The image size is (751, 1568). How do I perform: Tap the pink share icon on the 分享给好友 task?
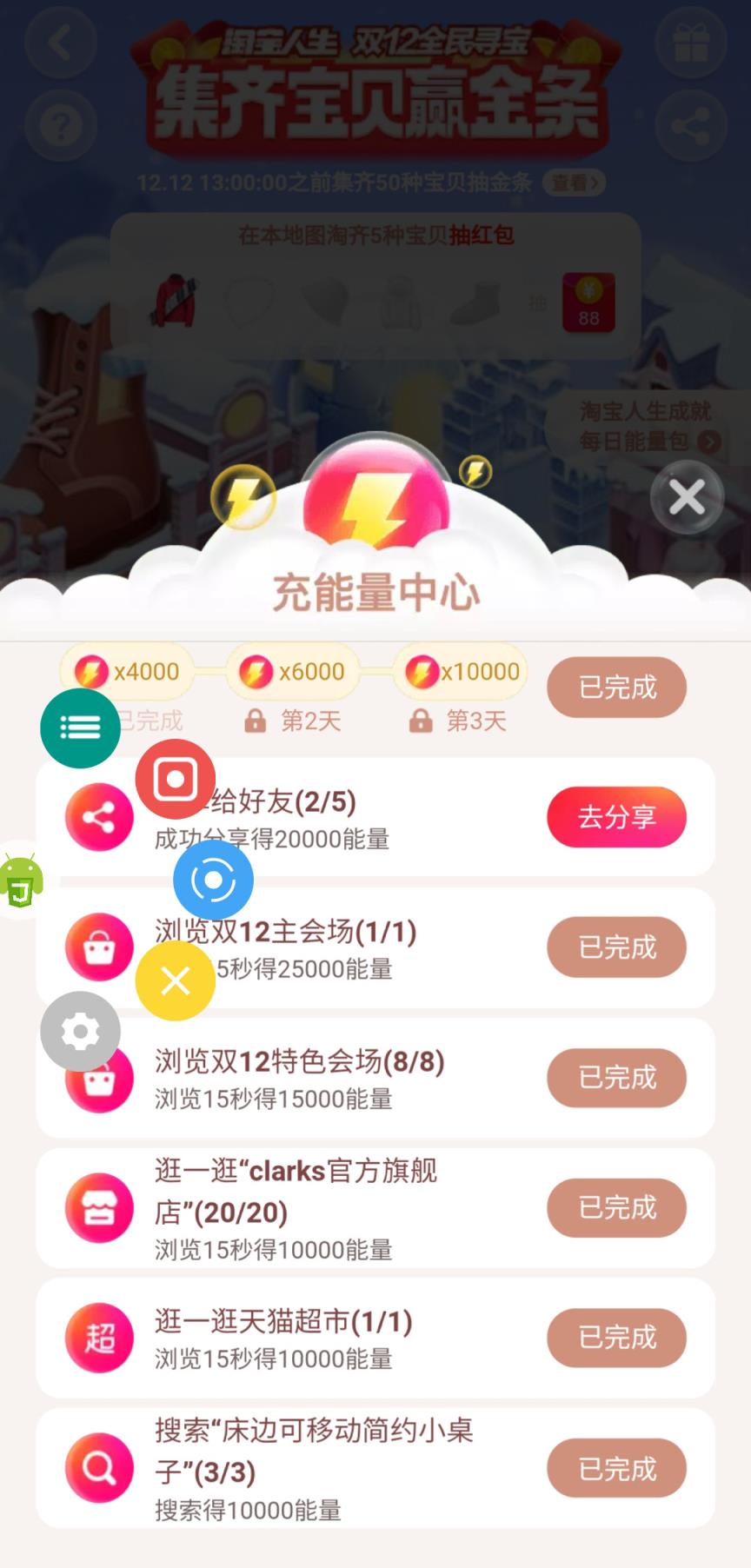point(98,817)
